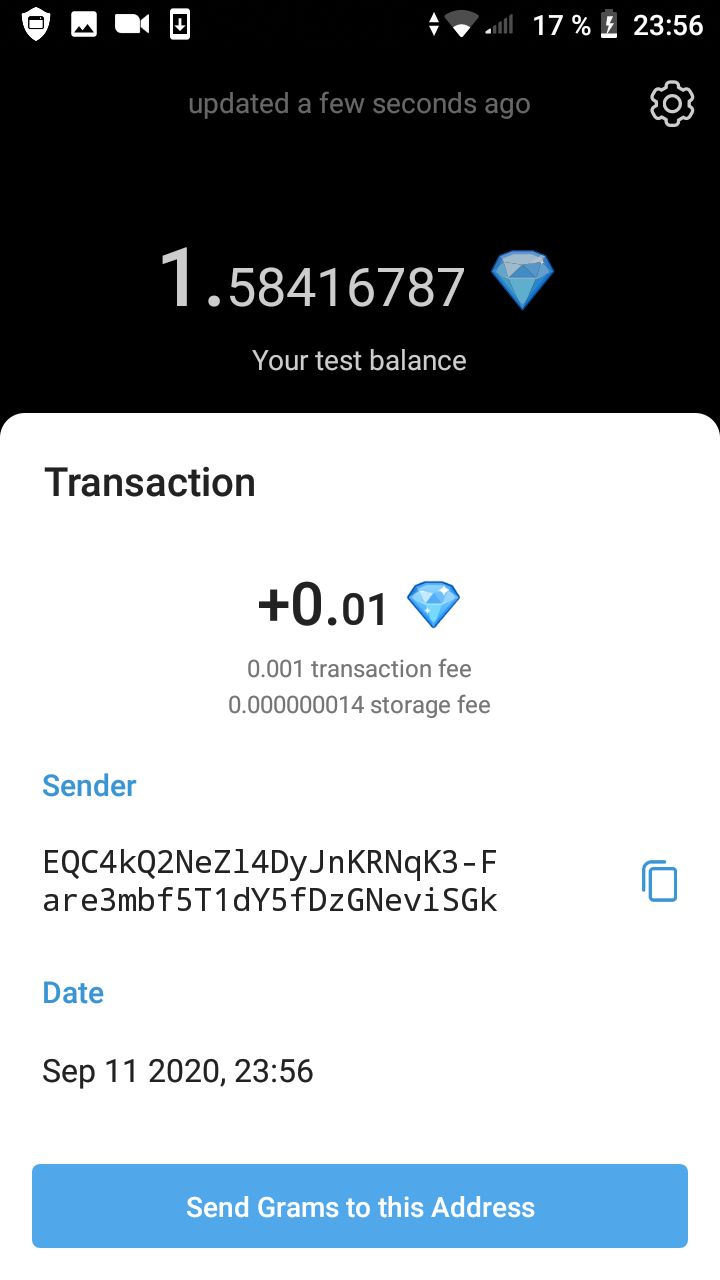This screenshot has width=720, height=1280.
Task: Open wallet settings gear icon
Action: 672,104
